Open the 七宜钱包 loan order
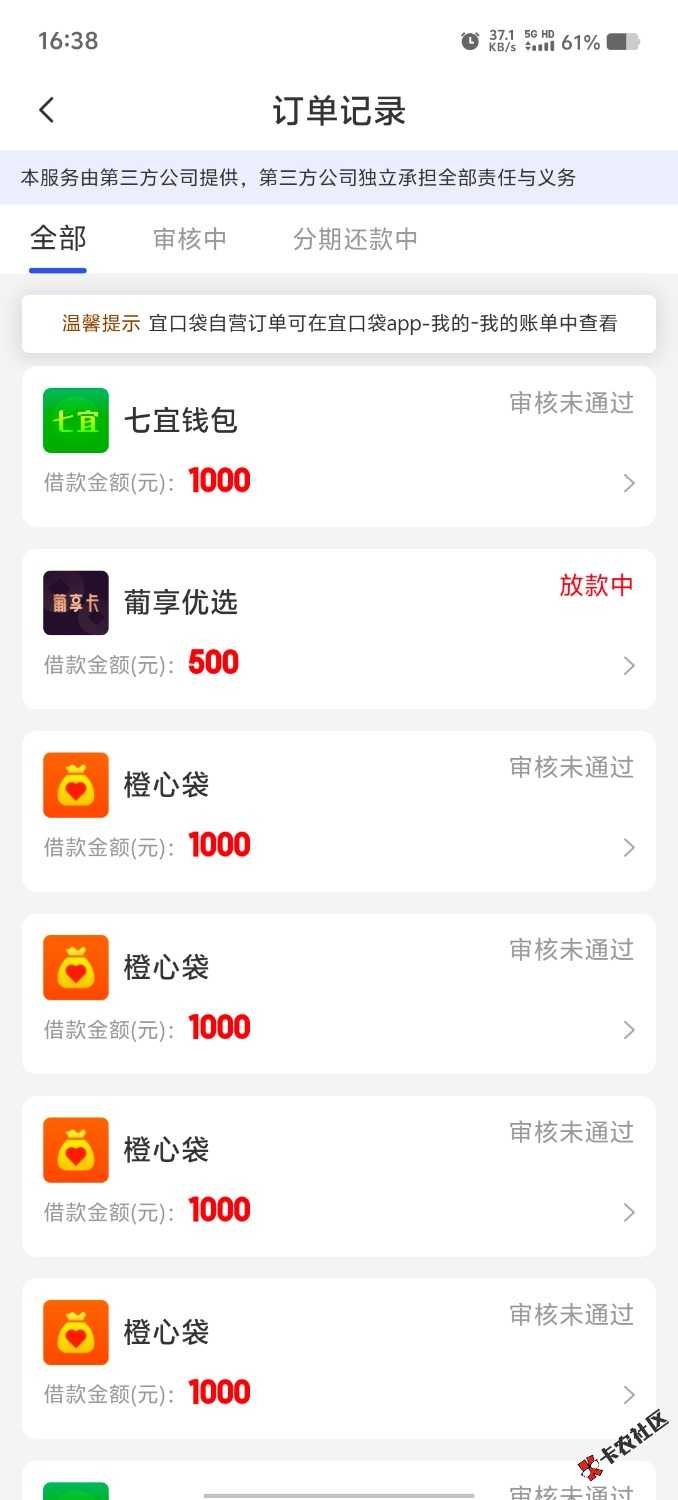 pos(338,446)
